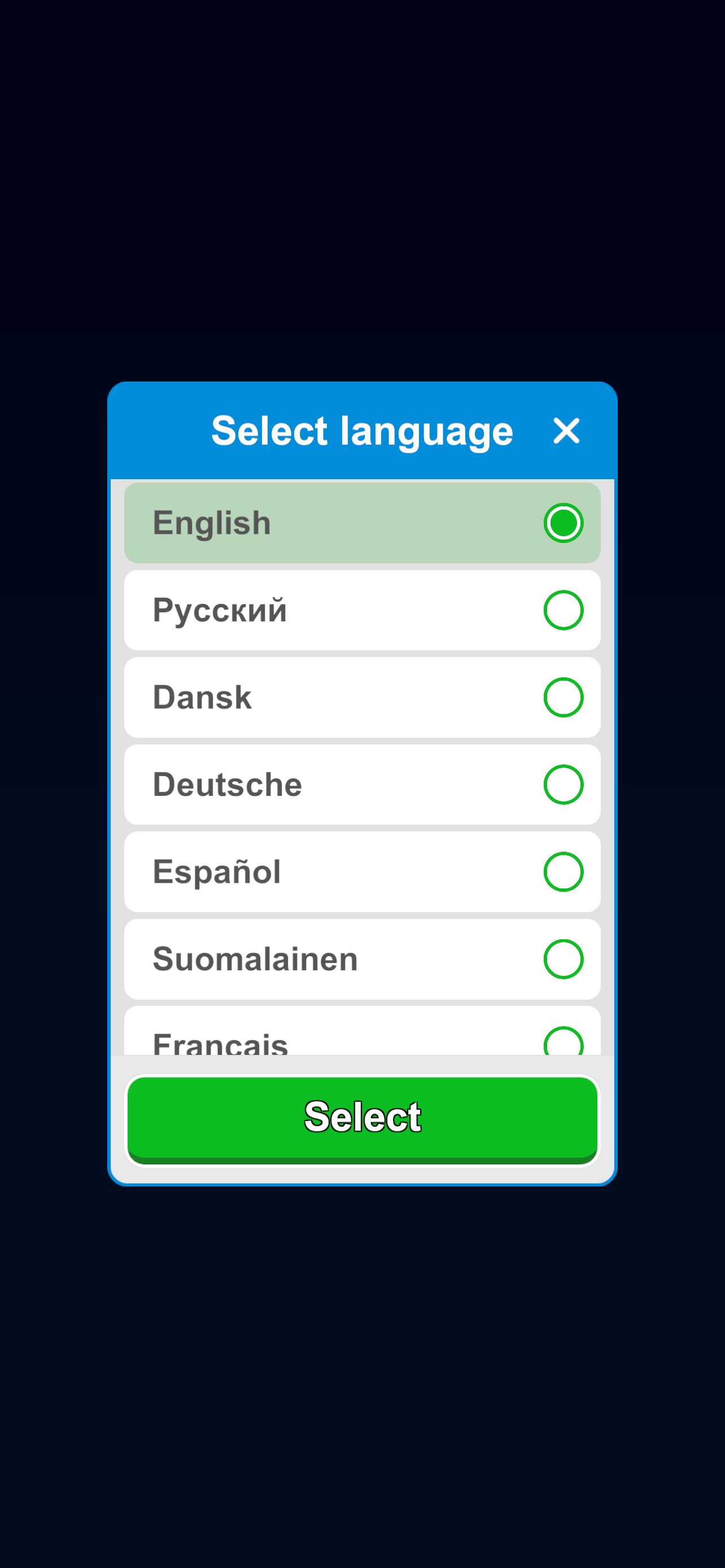Choose English as the language
This screenshot has width=725, height=1568.
pos(362,523)
